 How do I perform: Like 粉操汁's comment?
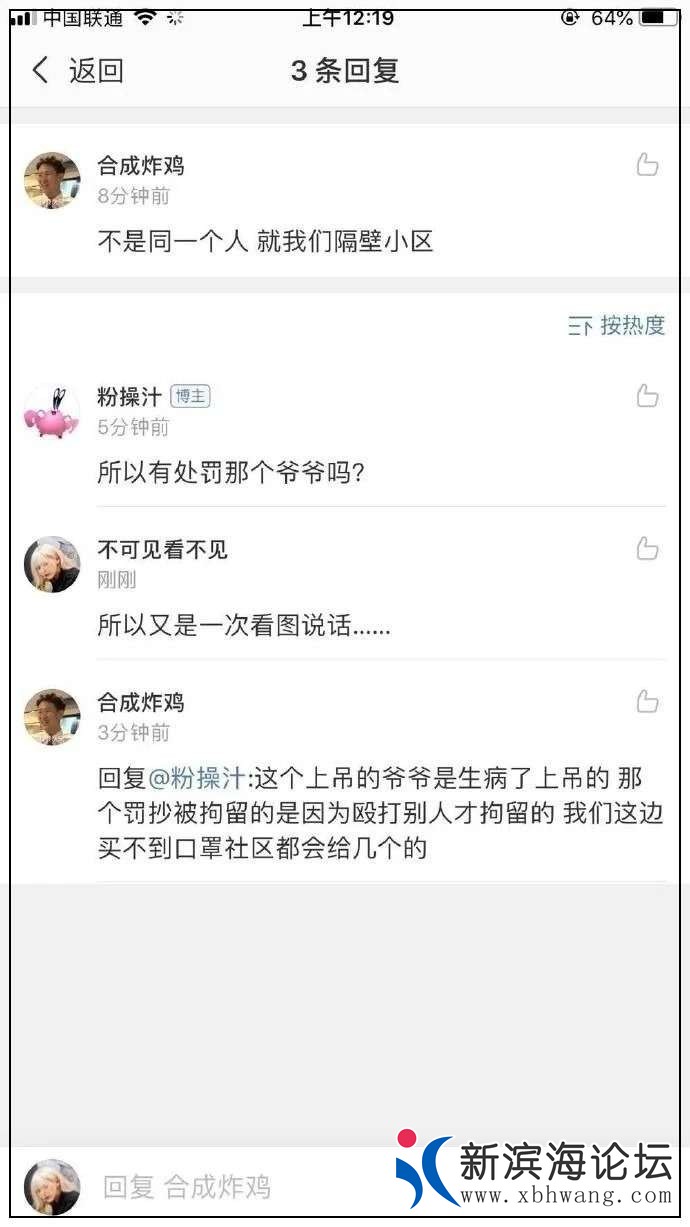(648, 397)
